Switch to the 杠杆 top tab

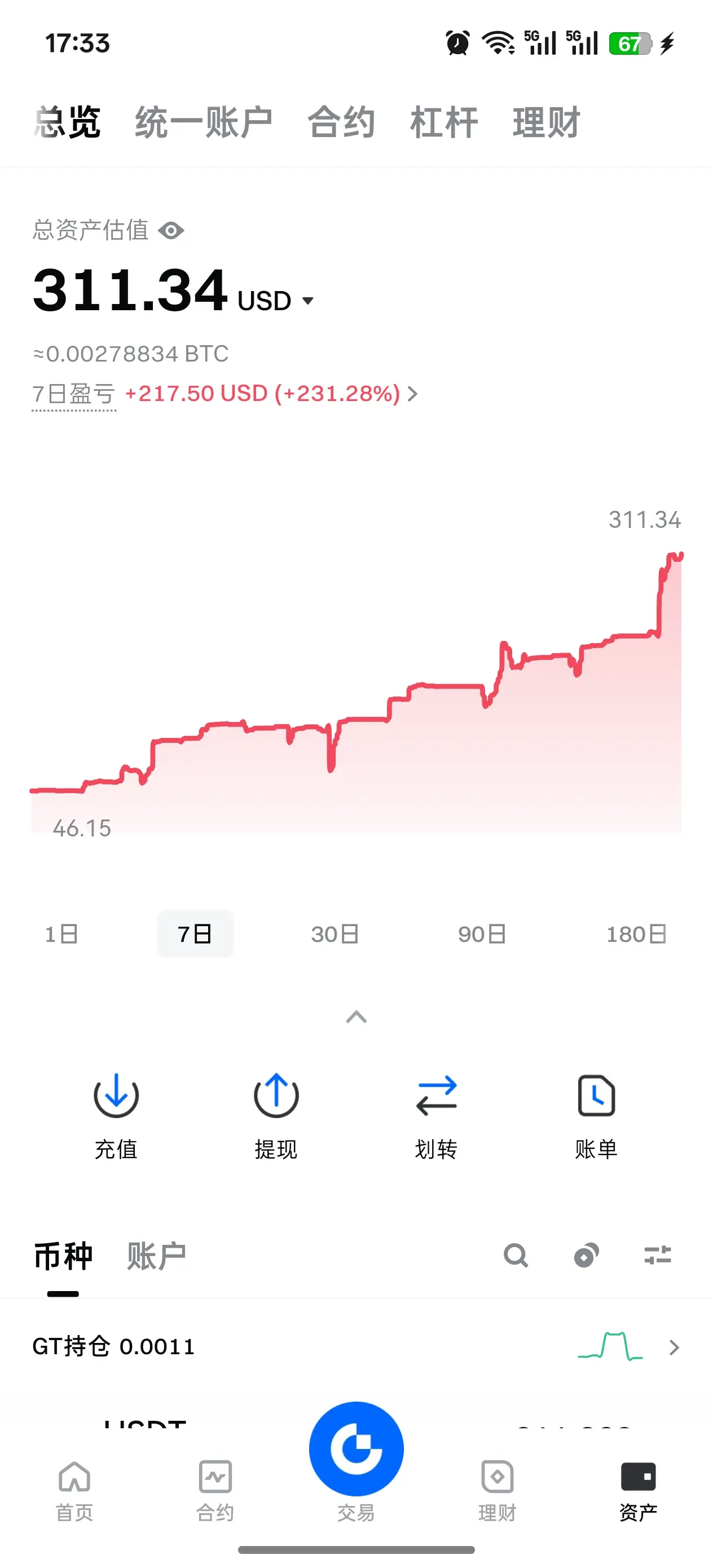444,122
